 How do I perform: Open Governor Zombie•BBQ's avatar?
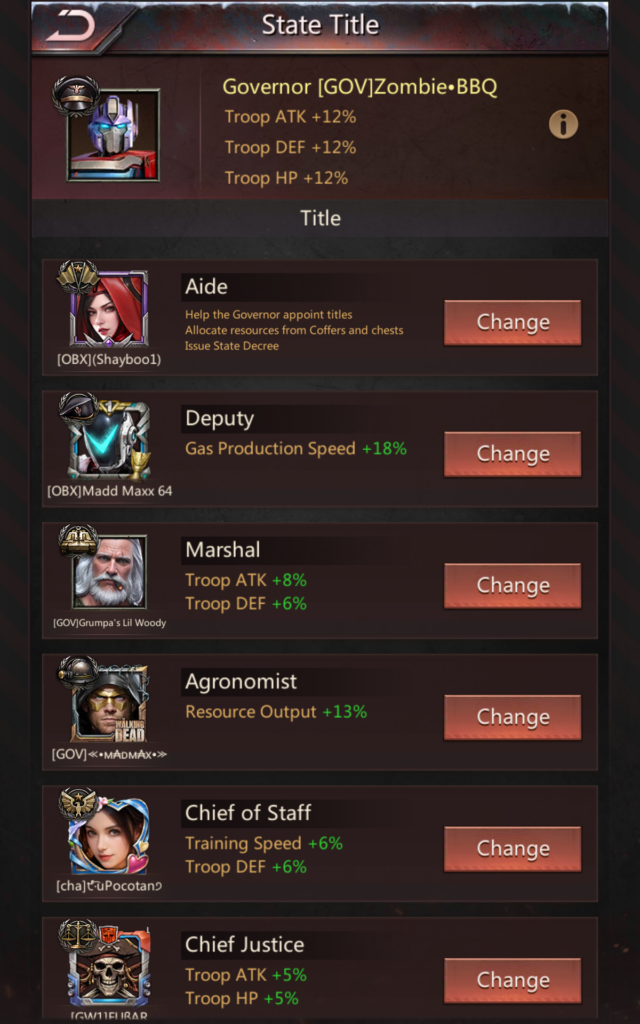tap(112, 134)
